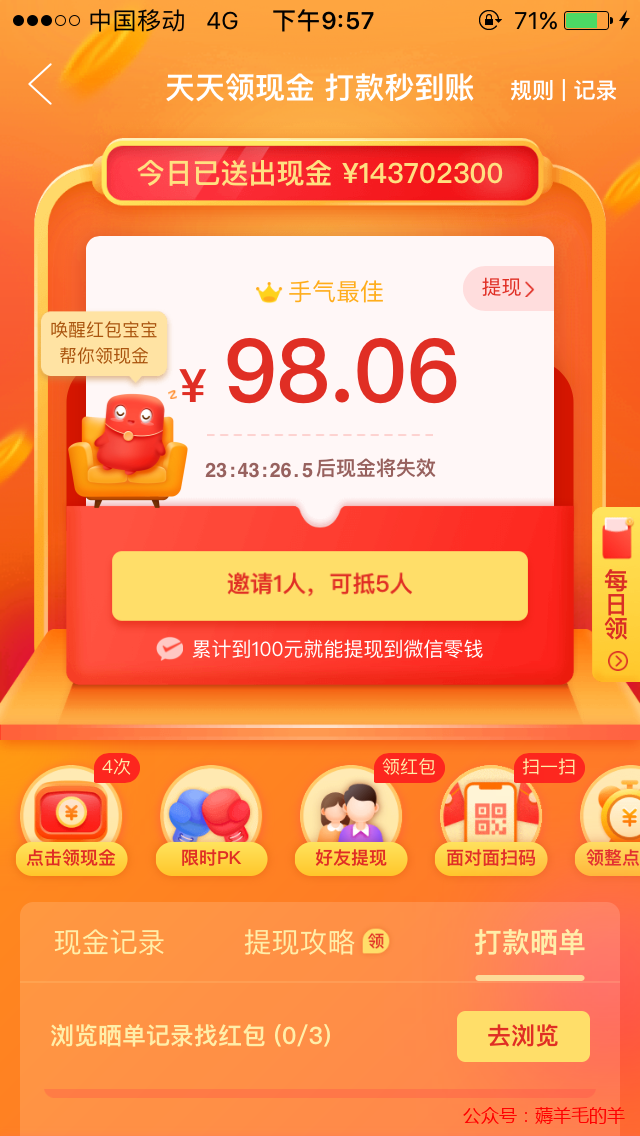Switch to the 现金记录 tab

coord(109,942)
